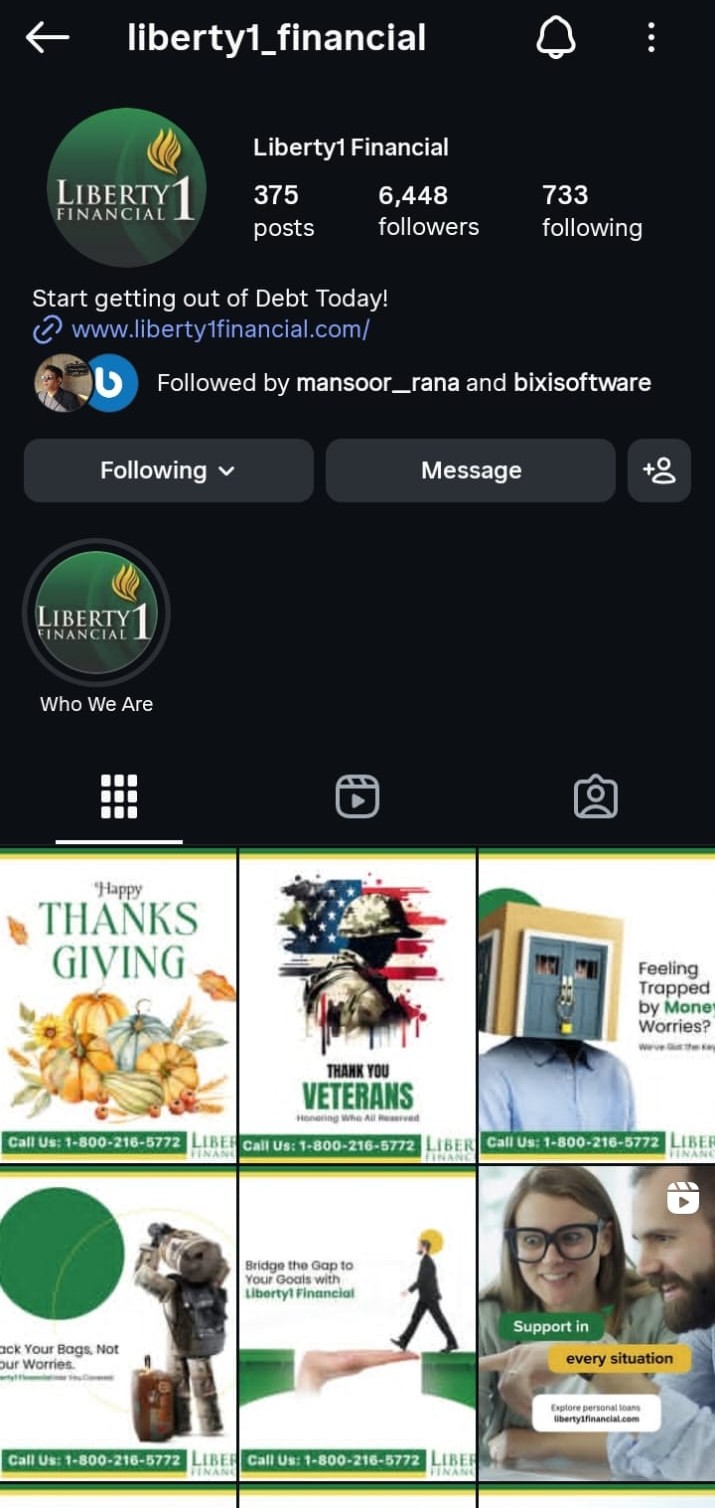Screen dimensions: 715x1508
Task: Open the 733 following list
Action: point(591,210)
